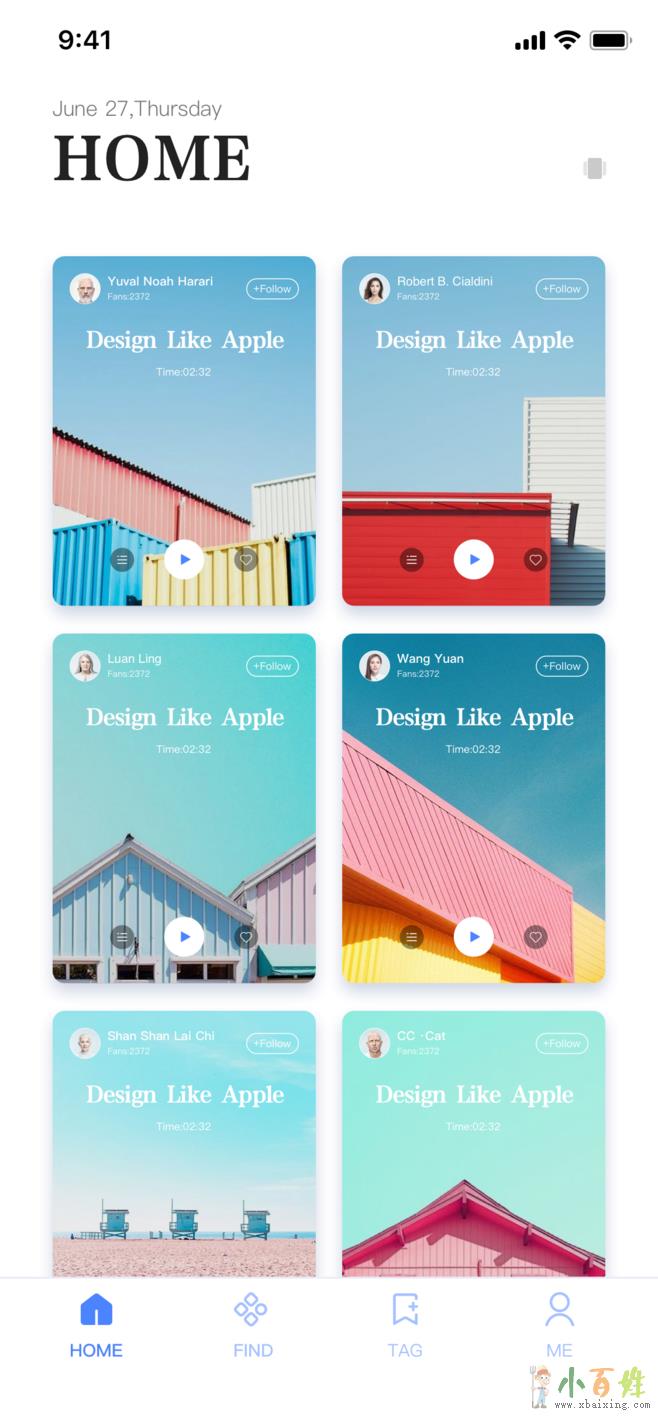Follow Luan Ling

point(272,666)
